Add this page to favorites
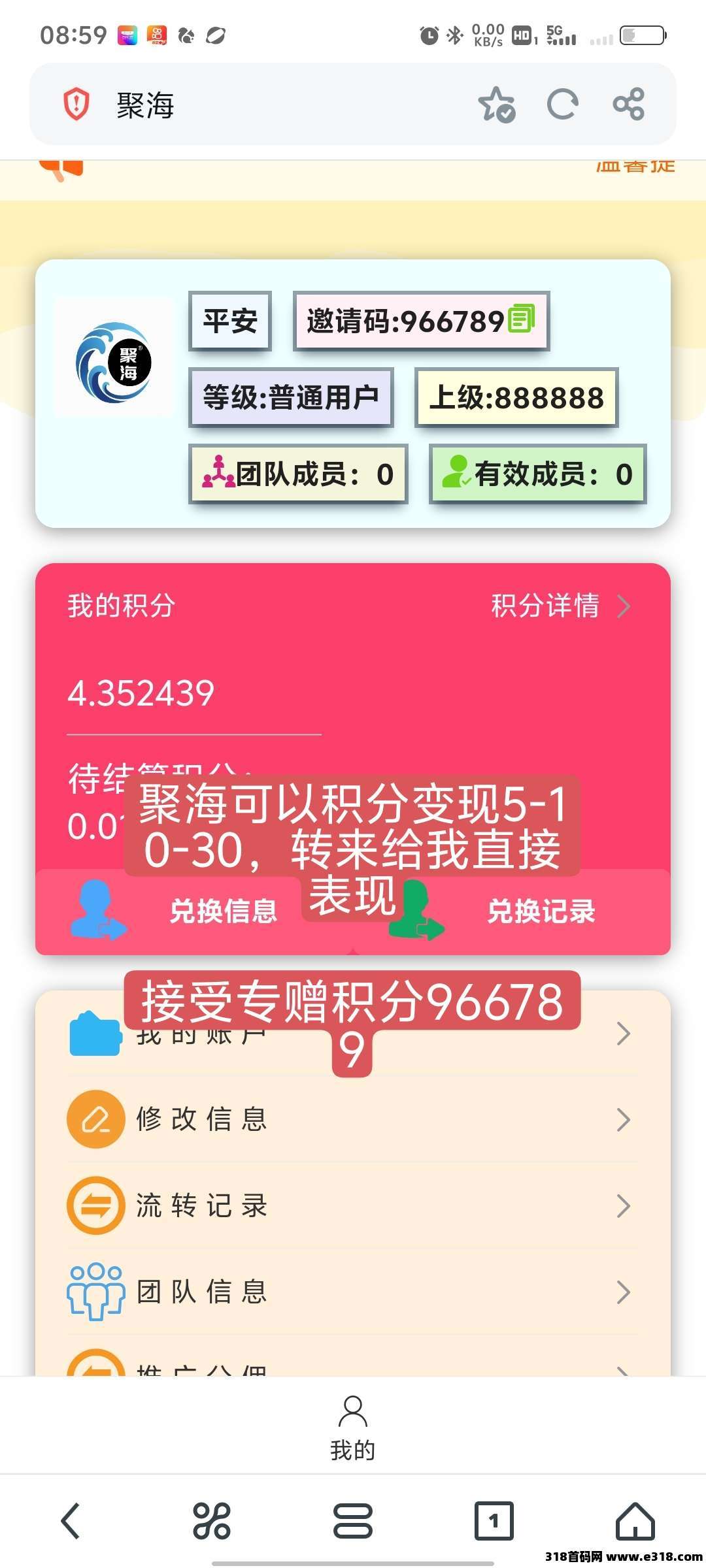Viewport: 706px width, 1568px height. tap(496, 103)
